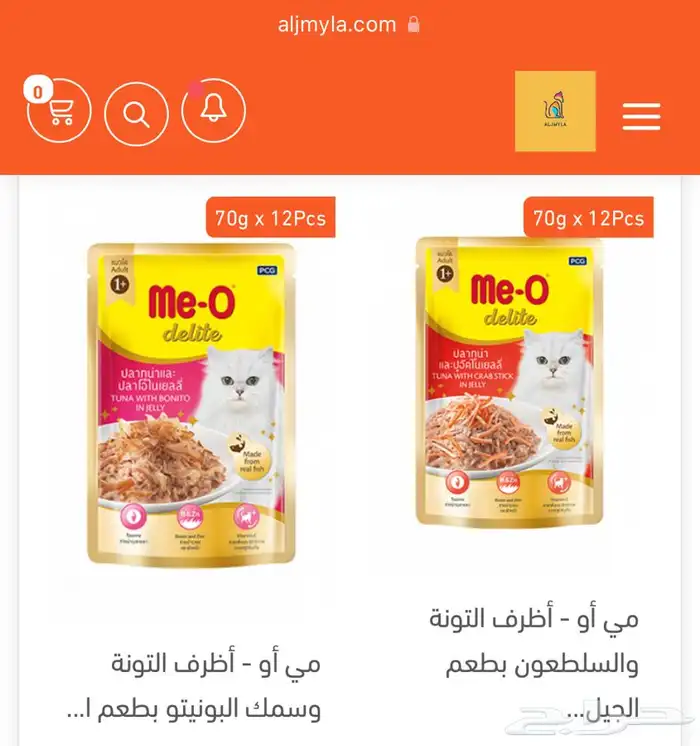Tap the aljmyla.com address bar

point(349,25)
